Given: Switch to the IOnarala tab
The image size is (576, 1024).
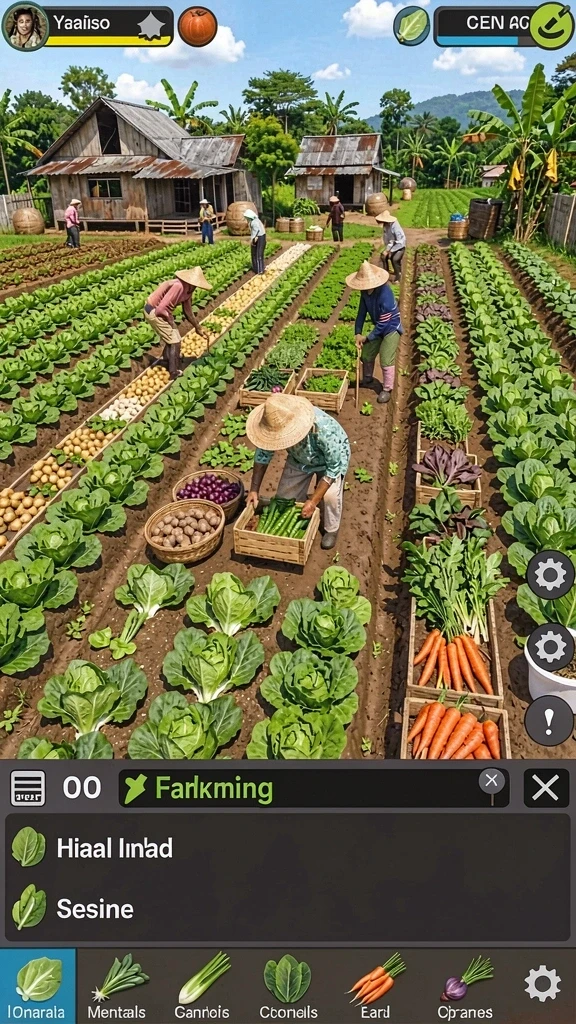Looking at the screenshot, I should click(38, 986).
